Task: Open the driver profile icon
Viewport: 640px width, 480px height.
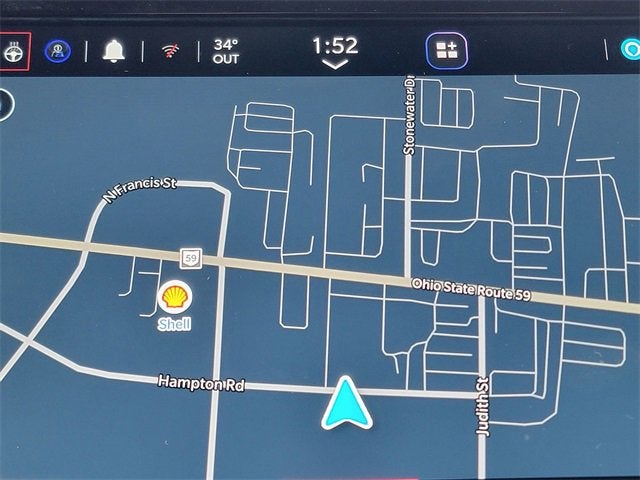Action: pyautogui.click(x=58, y=50)
